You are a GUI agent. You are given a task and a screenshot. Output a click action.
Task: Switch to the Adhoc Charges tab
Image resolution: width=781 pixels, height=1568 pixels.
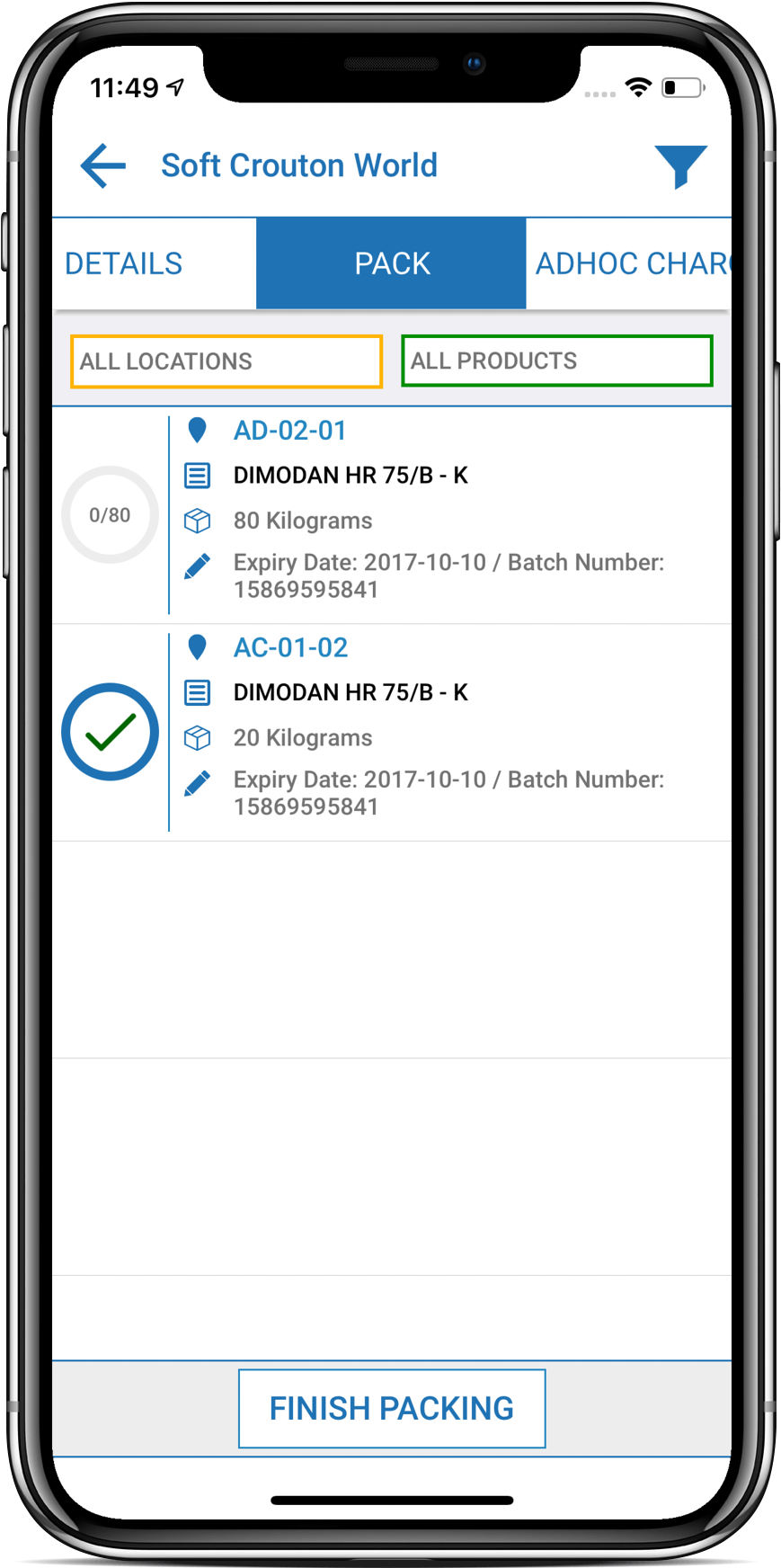(629, 263)
